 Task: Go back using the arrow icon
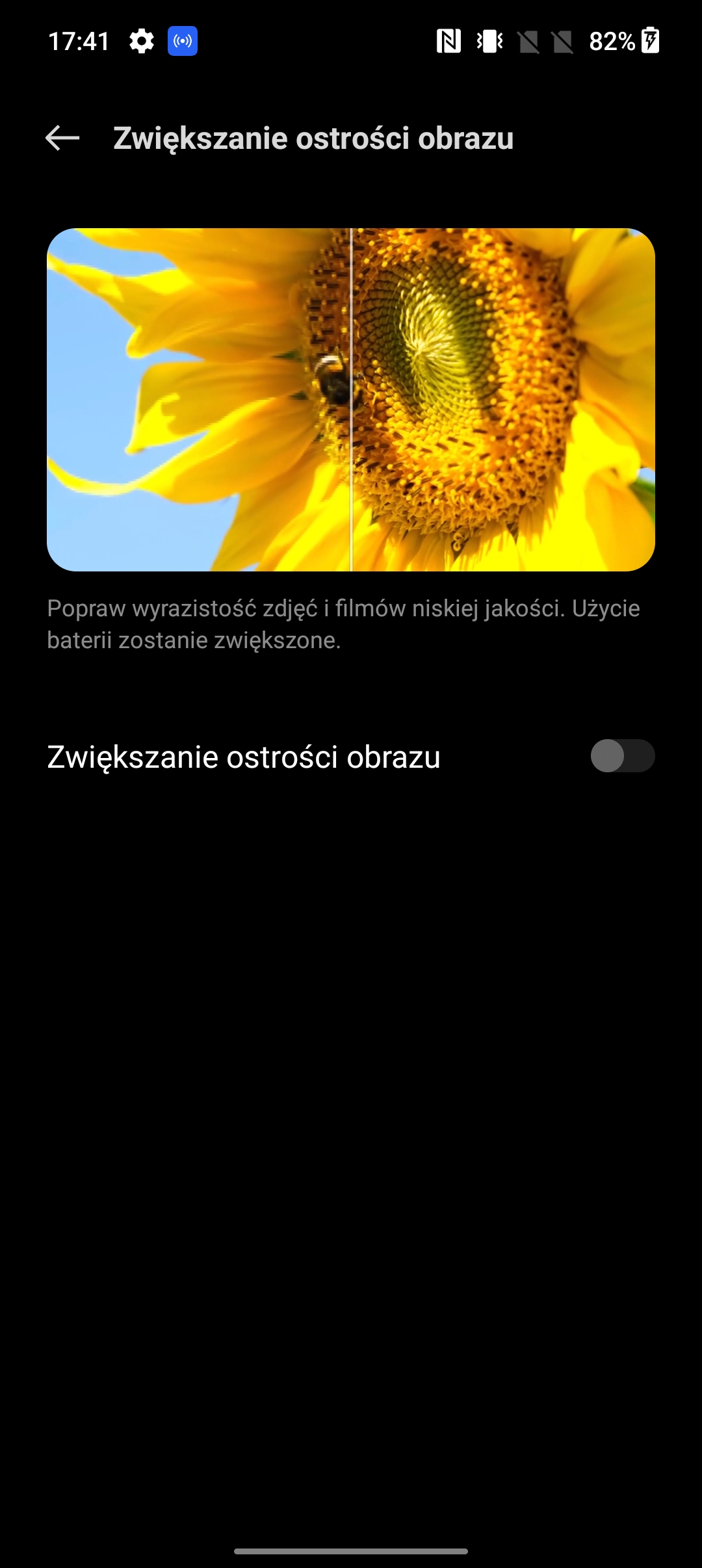[62, 138]
